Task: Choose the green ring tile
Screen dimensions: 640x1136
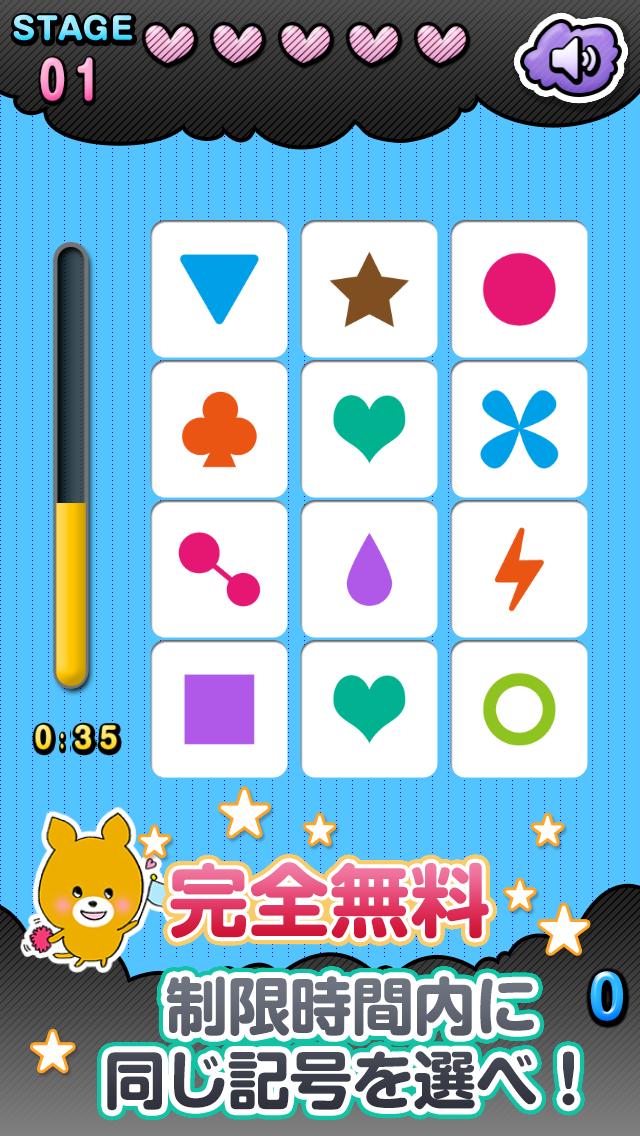Action: [519, 710]
